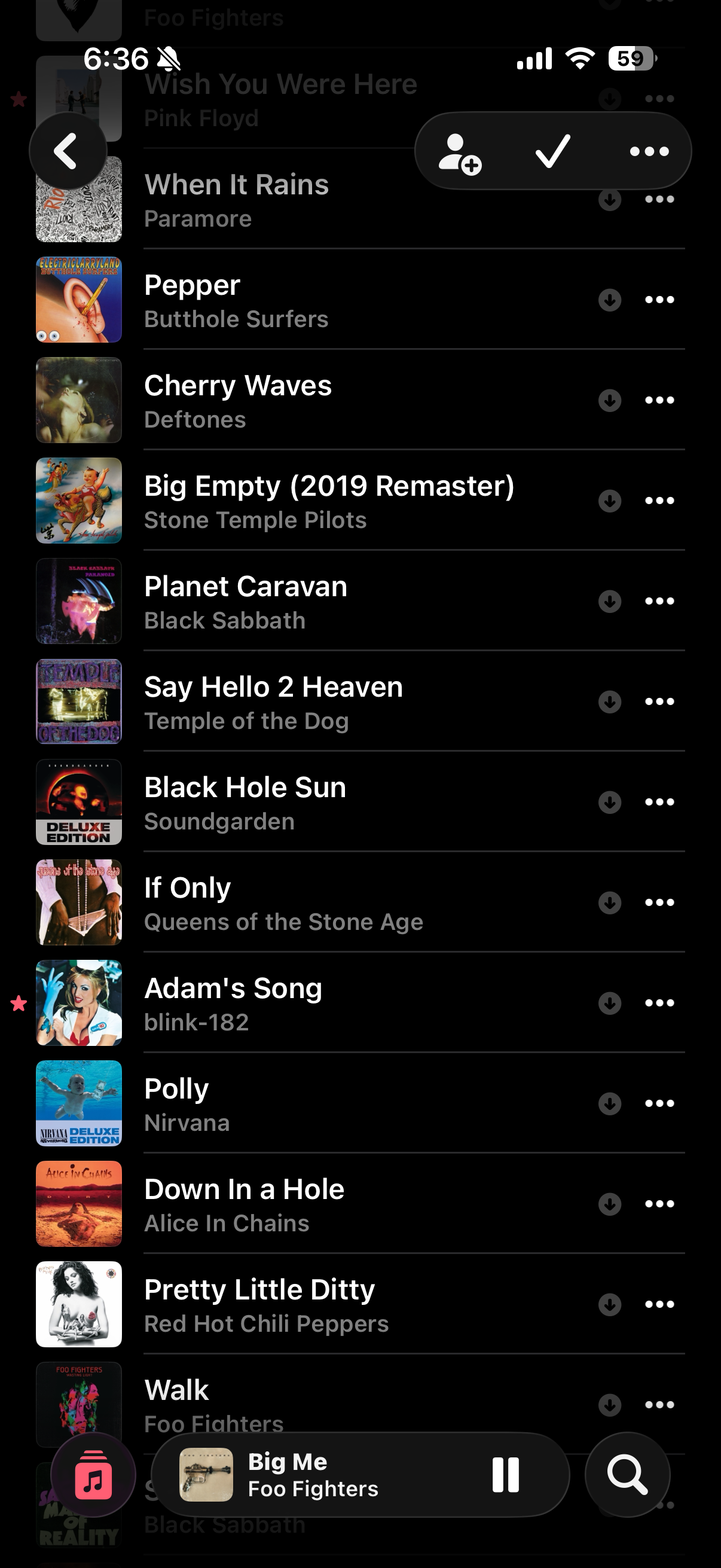Open more options for Black Hole Sun

tap(659, 803)
